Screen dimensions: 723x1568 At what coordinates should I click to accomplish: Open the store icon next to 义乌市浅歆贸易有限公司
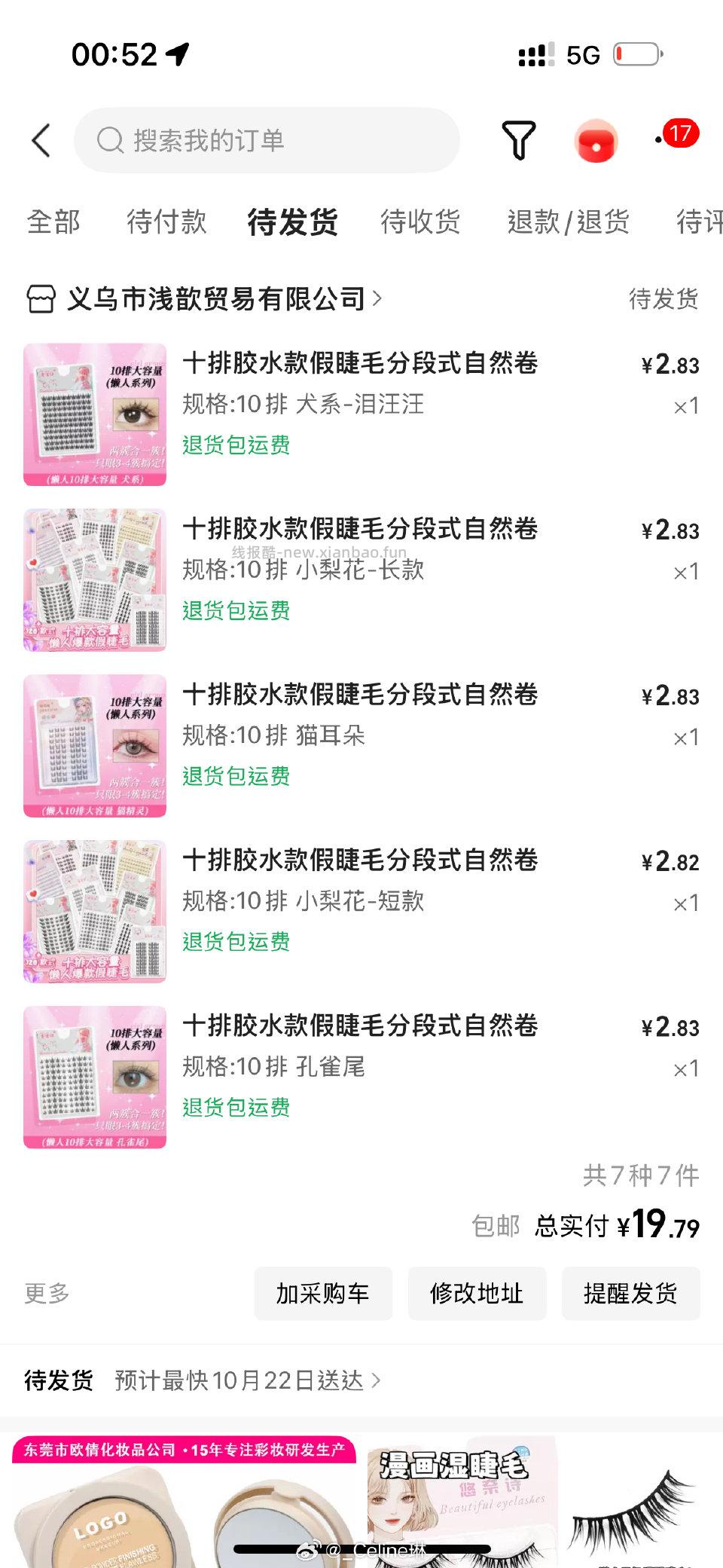point(41,297)
